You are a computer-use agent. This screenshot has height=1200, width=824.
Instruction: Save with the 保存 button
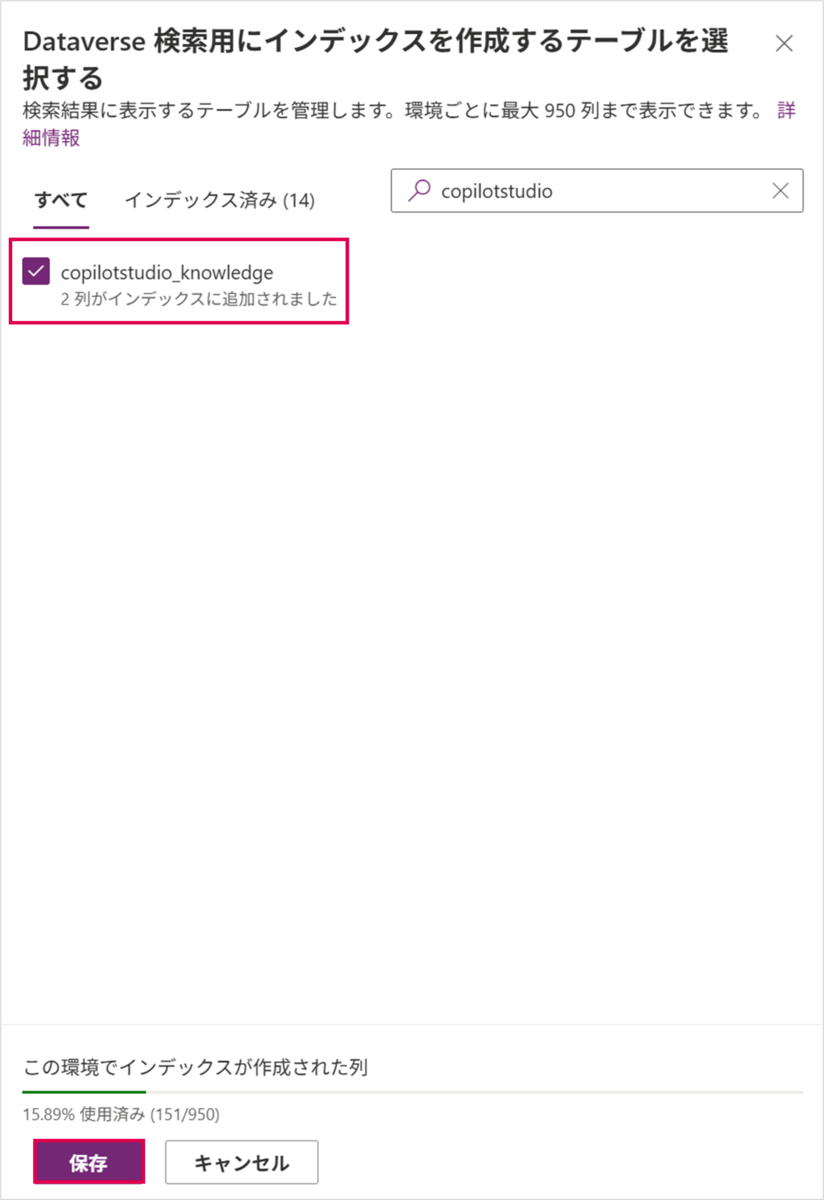89,1163
